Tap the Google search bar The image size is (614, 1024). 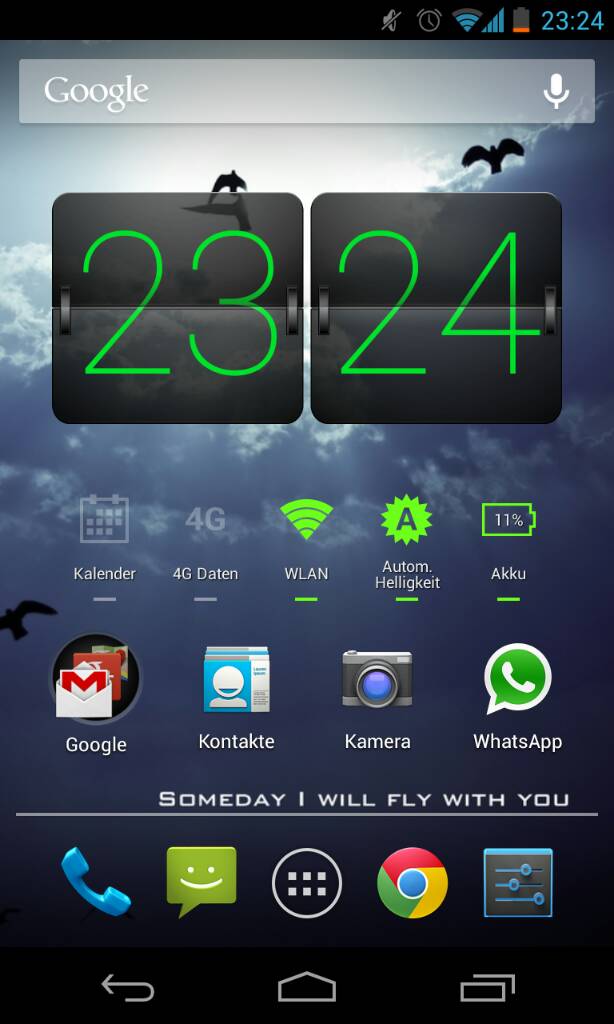(306, 91)
